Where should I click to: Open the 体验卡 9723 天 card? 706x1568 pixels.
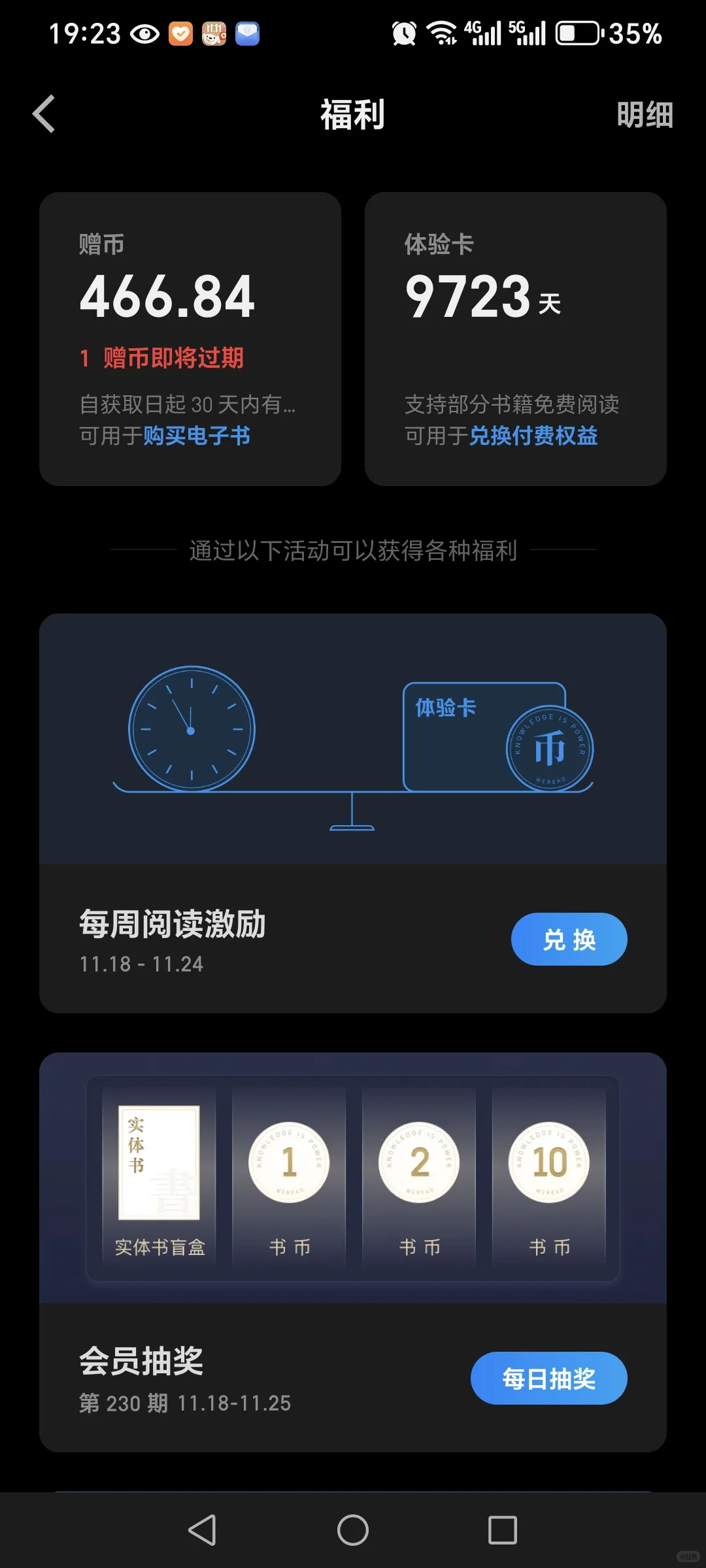click(x=516, y=338)
